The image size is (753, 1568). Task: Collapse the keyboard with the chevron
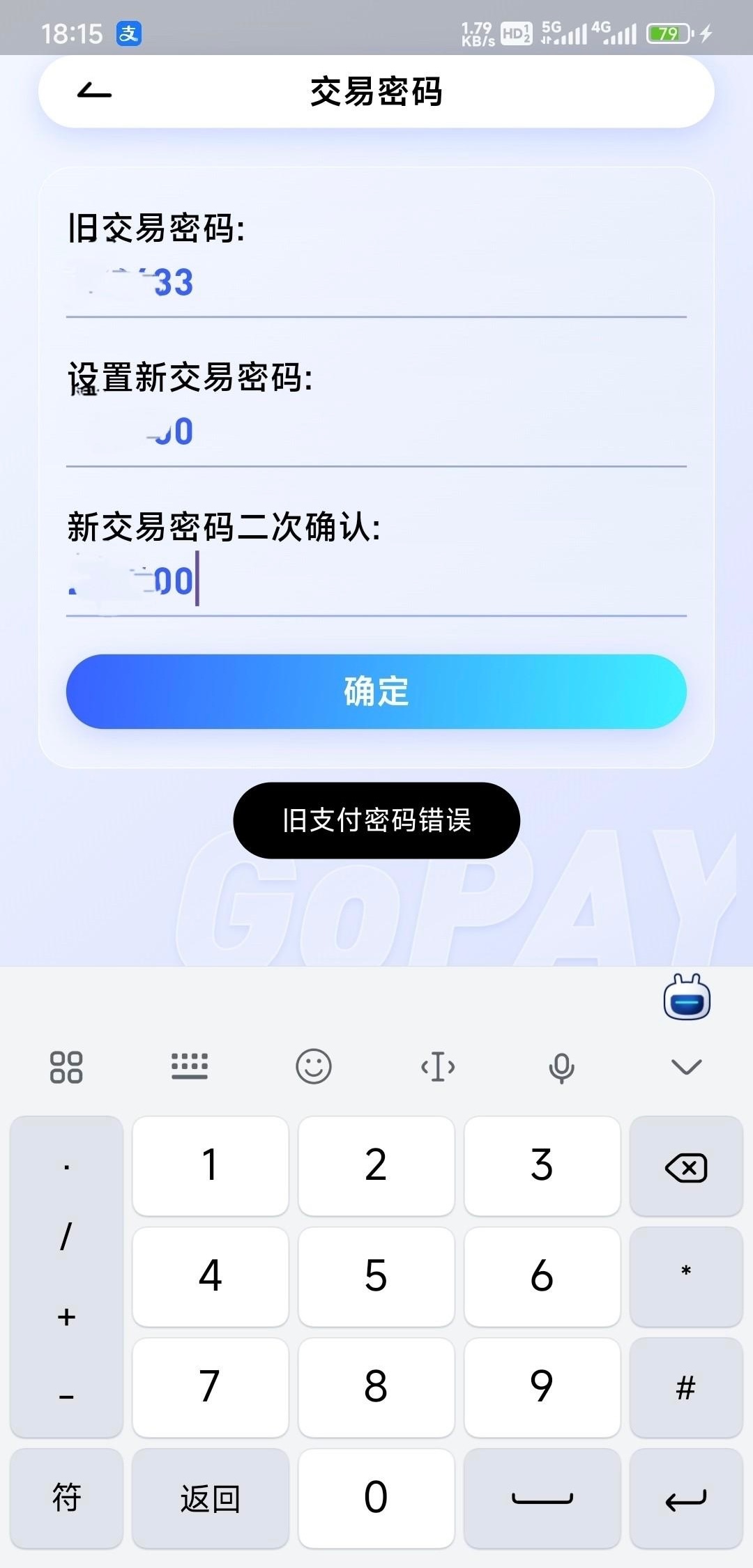686,1066
